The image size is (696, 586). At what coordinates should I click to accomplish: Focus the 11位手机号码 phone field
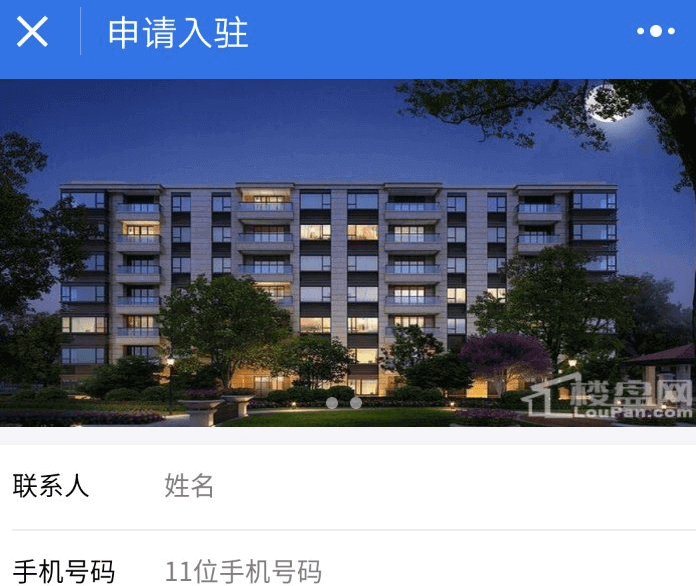400,571
